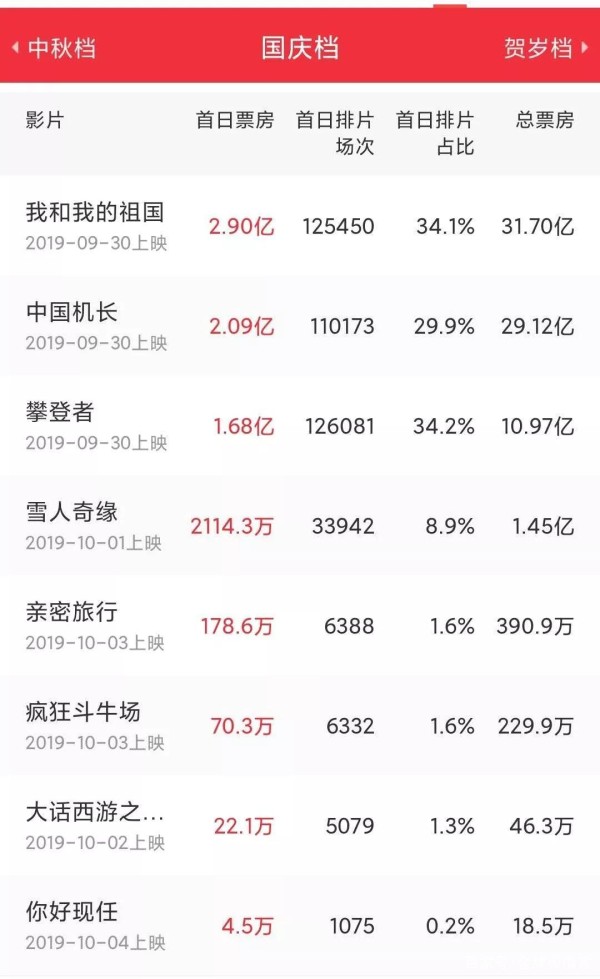Open the movie 攀登者
The height and width of the screenshot is (979, 600).
pyautogui.click(x=300, y=425)
